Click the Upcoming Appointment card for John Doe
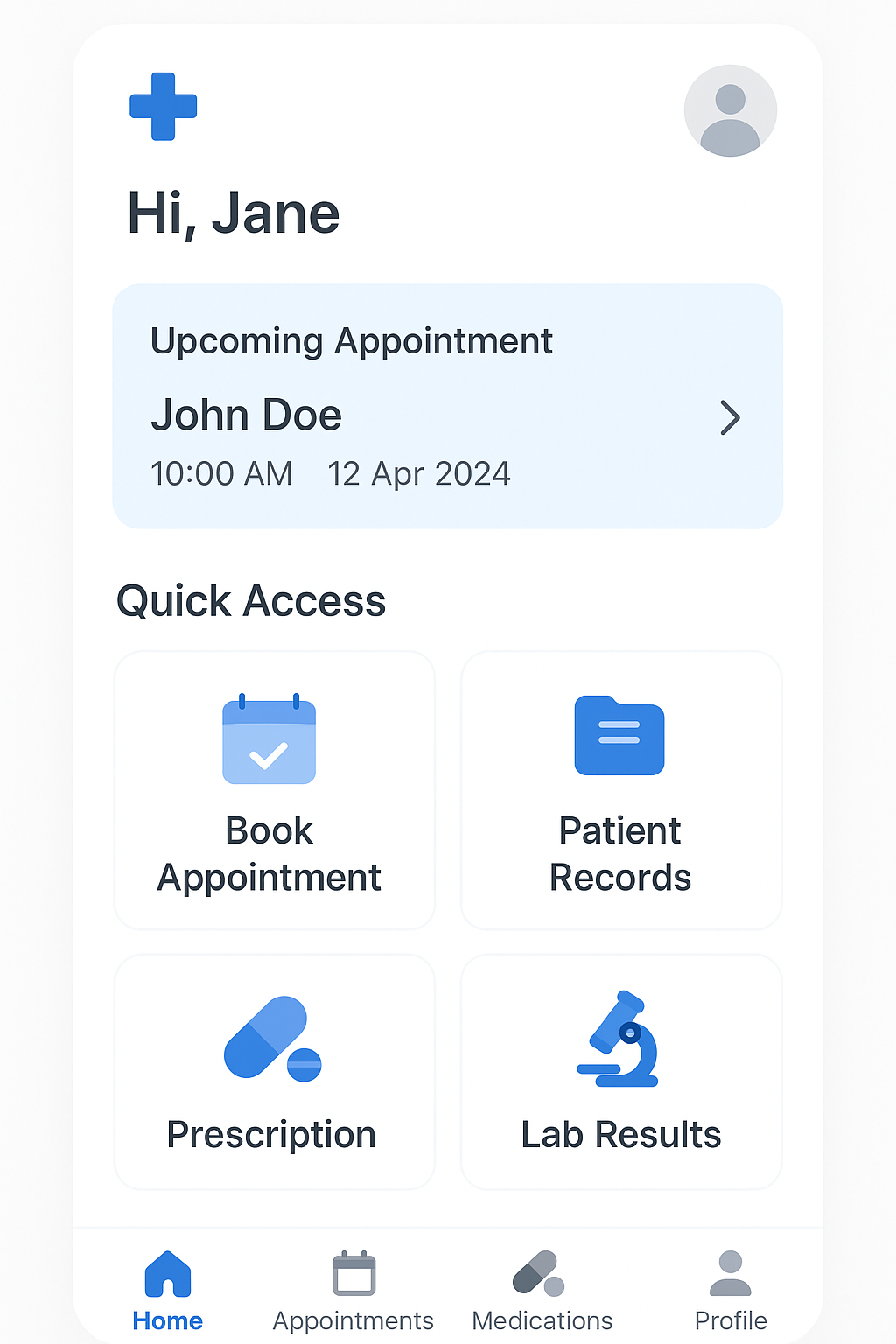This screenshot has height=1344, width=896. coord(448,404)
